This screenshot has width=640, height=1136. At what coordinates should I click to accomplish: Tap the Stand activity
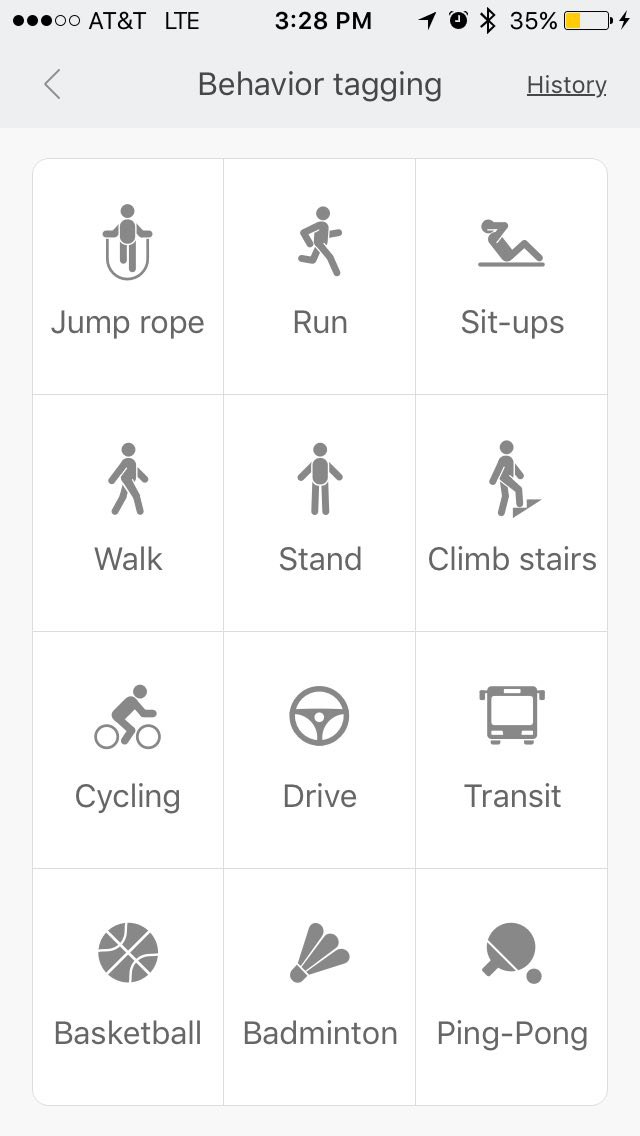click(x=320, y=513)
